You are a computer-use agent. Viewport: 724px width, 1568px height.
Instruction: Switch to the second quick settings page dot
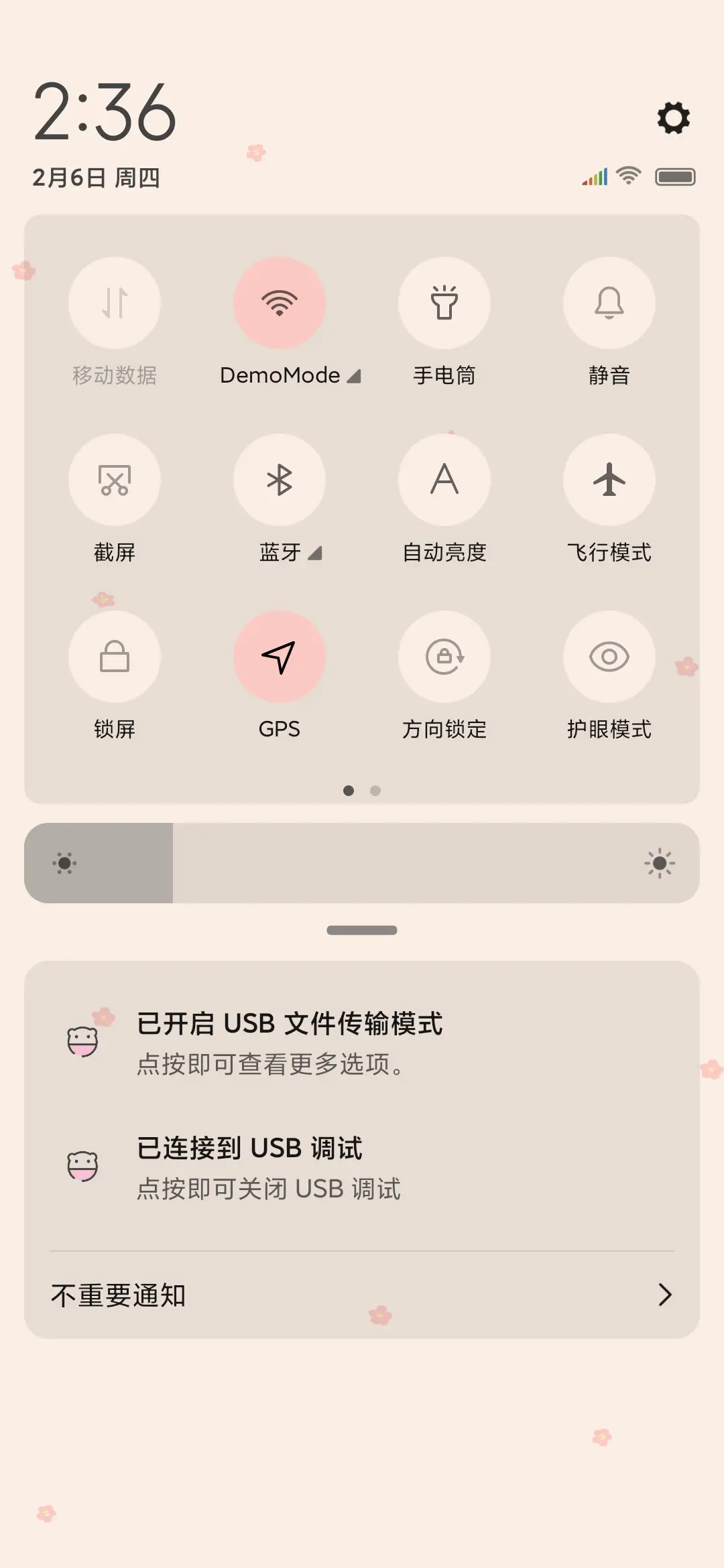[x=375, y=791]
